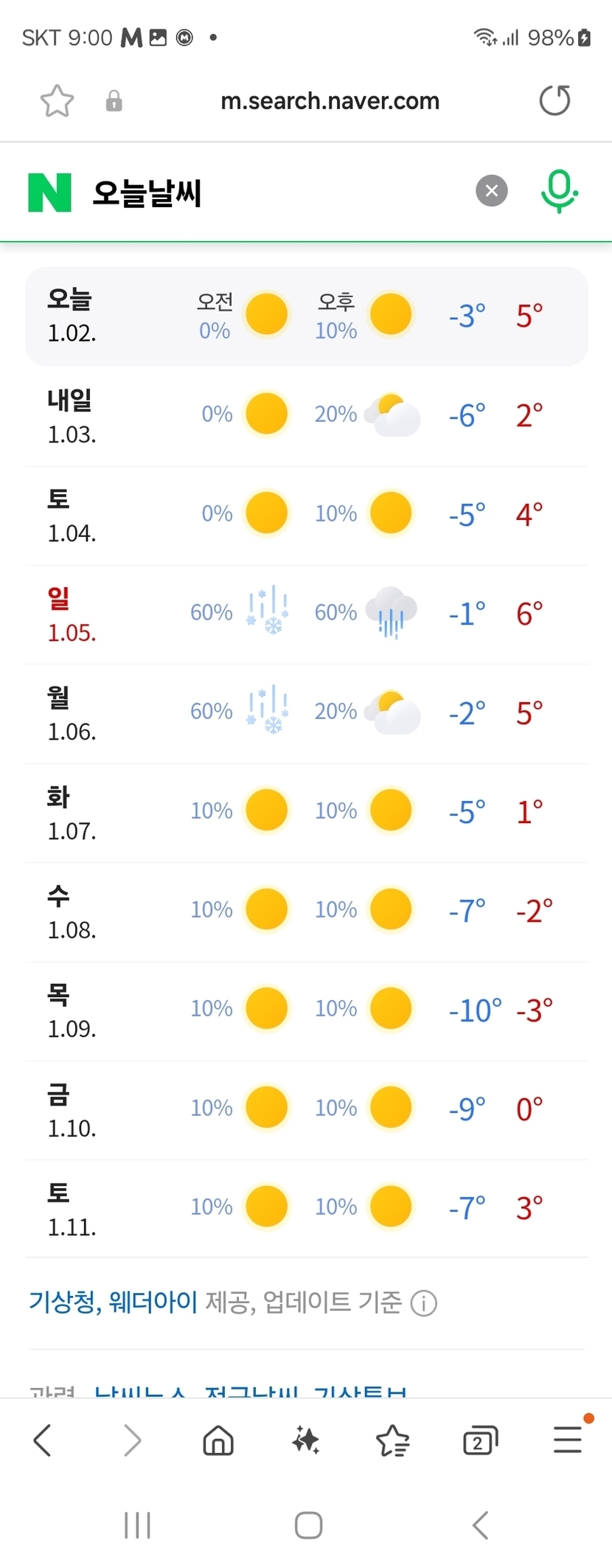
Task: Open the tab switcher showing 2 tabs
Action: click(x=480, y=1440)
